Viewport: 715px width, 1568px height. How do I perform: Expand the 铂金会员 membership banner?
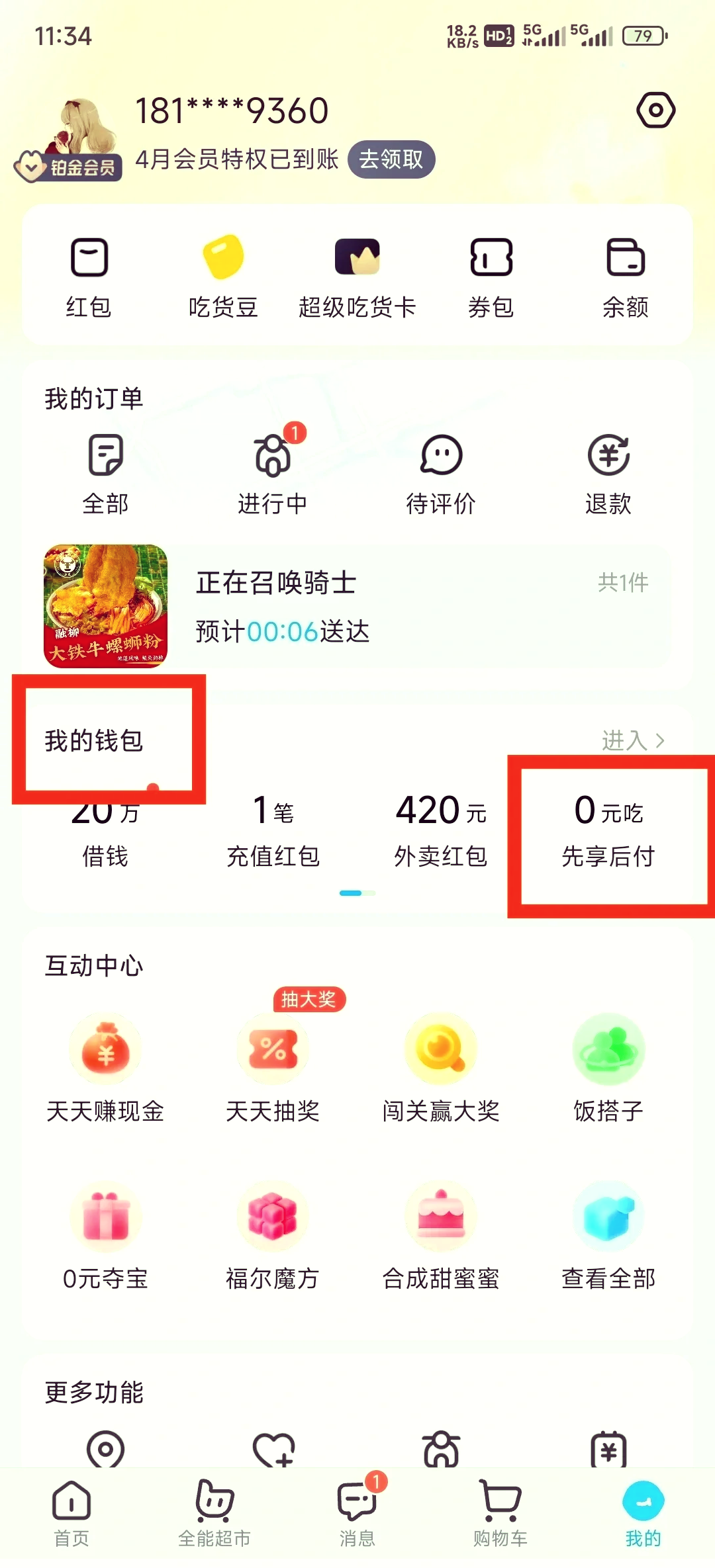(x=70, y=167)
